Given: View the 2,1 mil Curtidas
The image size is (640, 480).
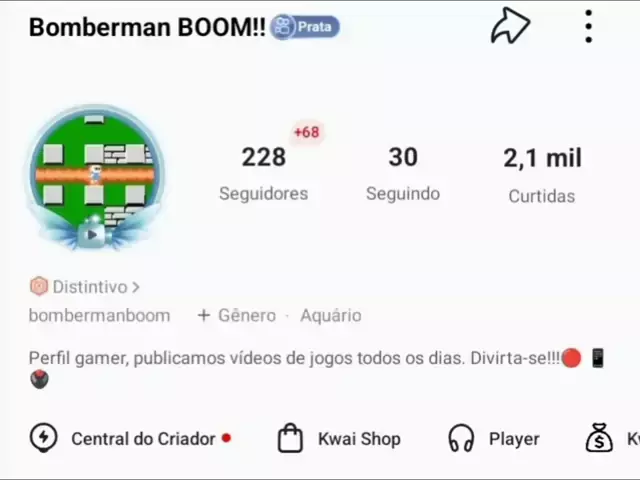Looking at the screenshot, I should click(542, 173).
